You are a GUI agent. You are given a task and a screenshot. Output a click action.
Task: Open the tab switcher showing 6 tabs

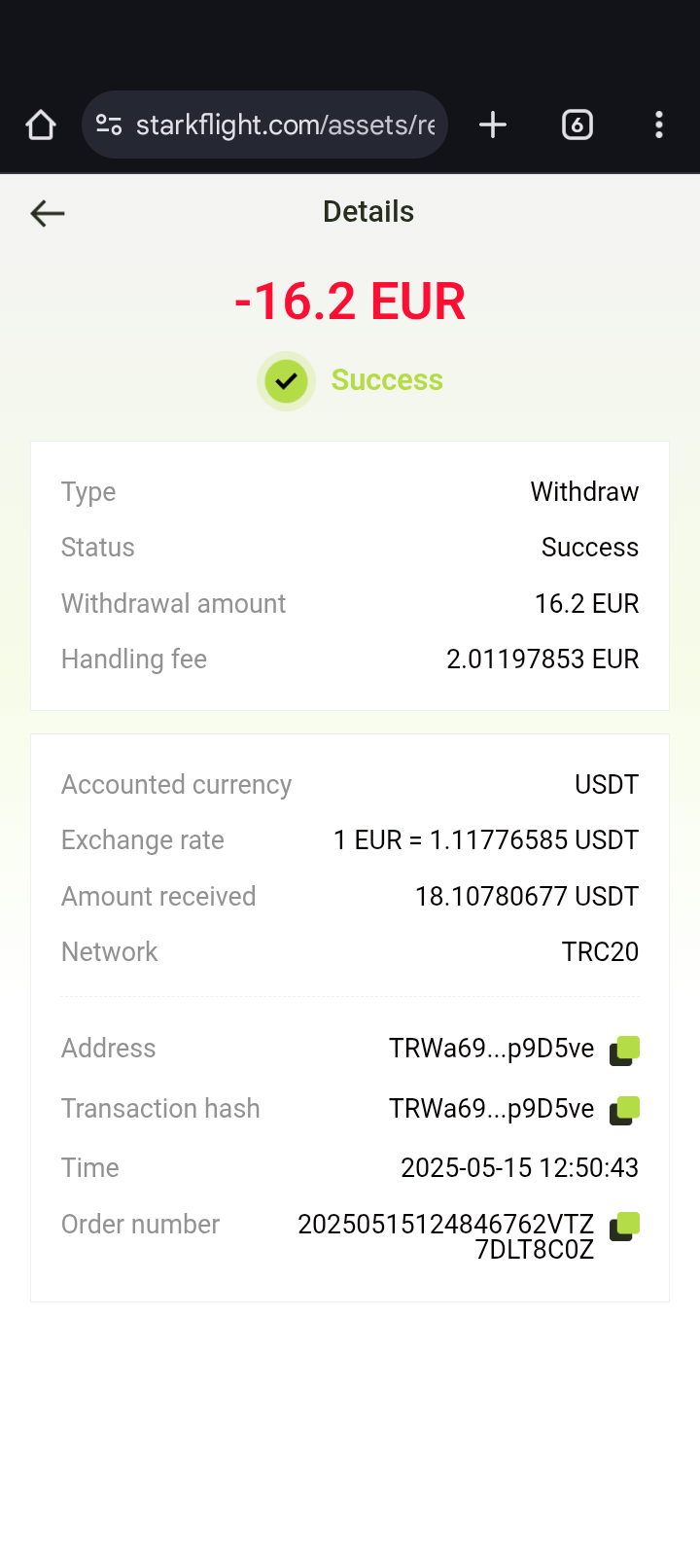point(577,125)
